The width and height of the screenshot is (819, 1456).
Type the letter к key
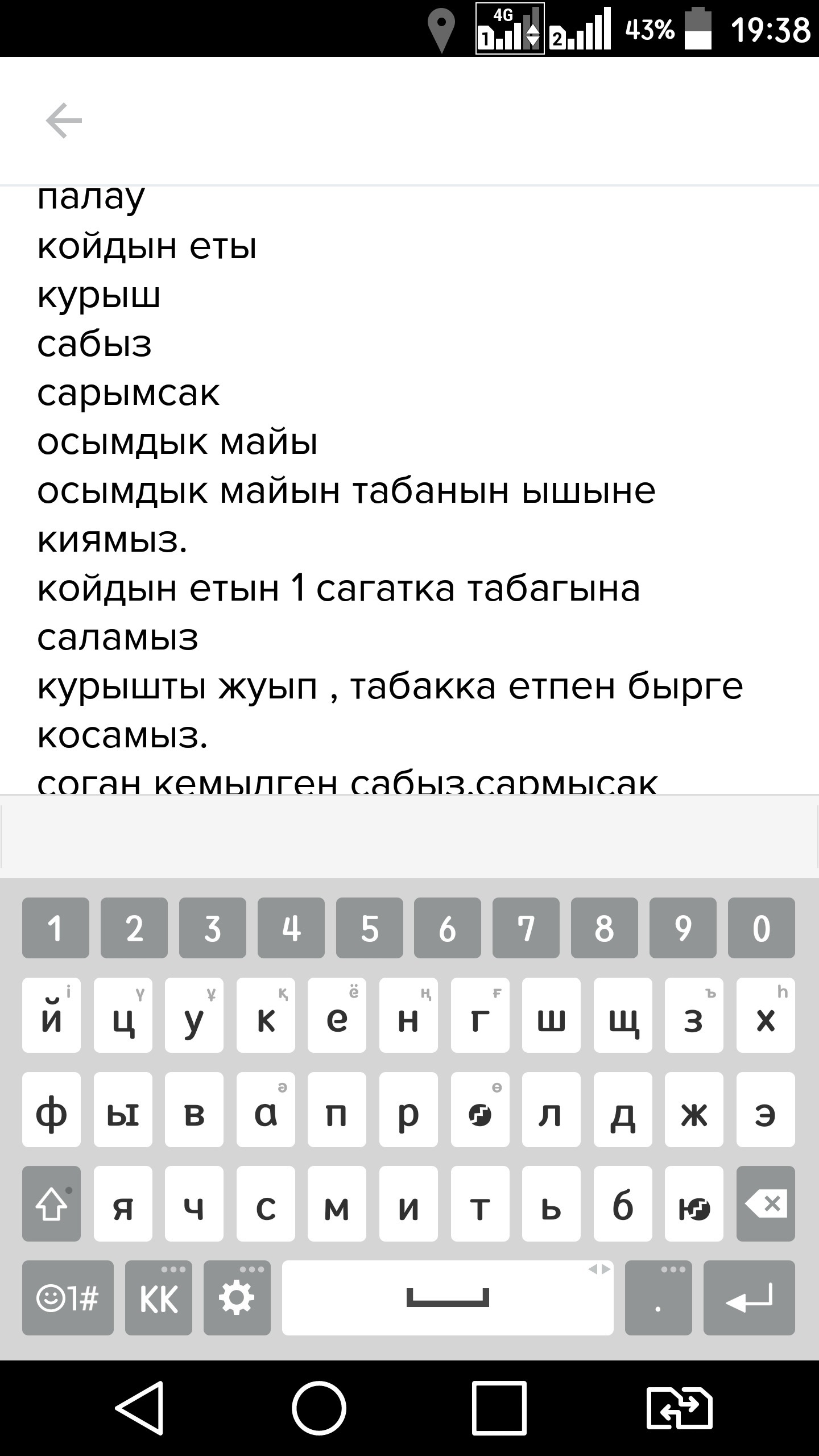(266, 1015)
